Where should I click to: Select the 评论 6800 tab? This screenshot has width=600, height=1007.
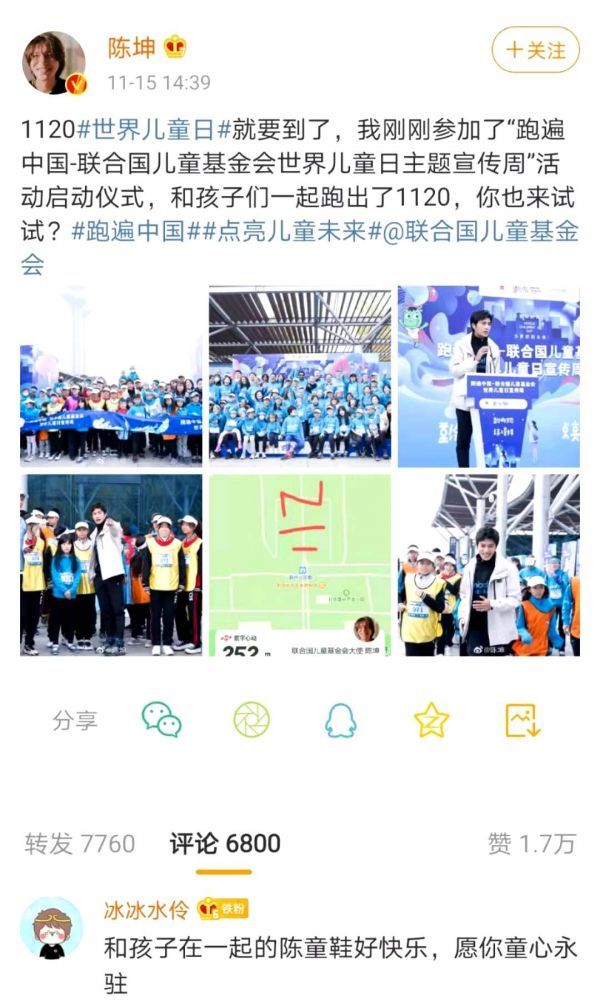point(224,843)
